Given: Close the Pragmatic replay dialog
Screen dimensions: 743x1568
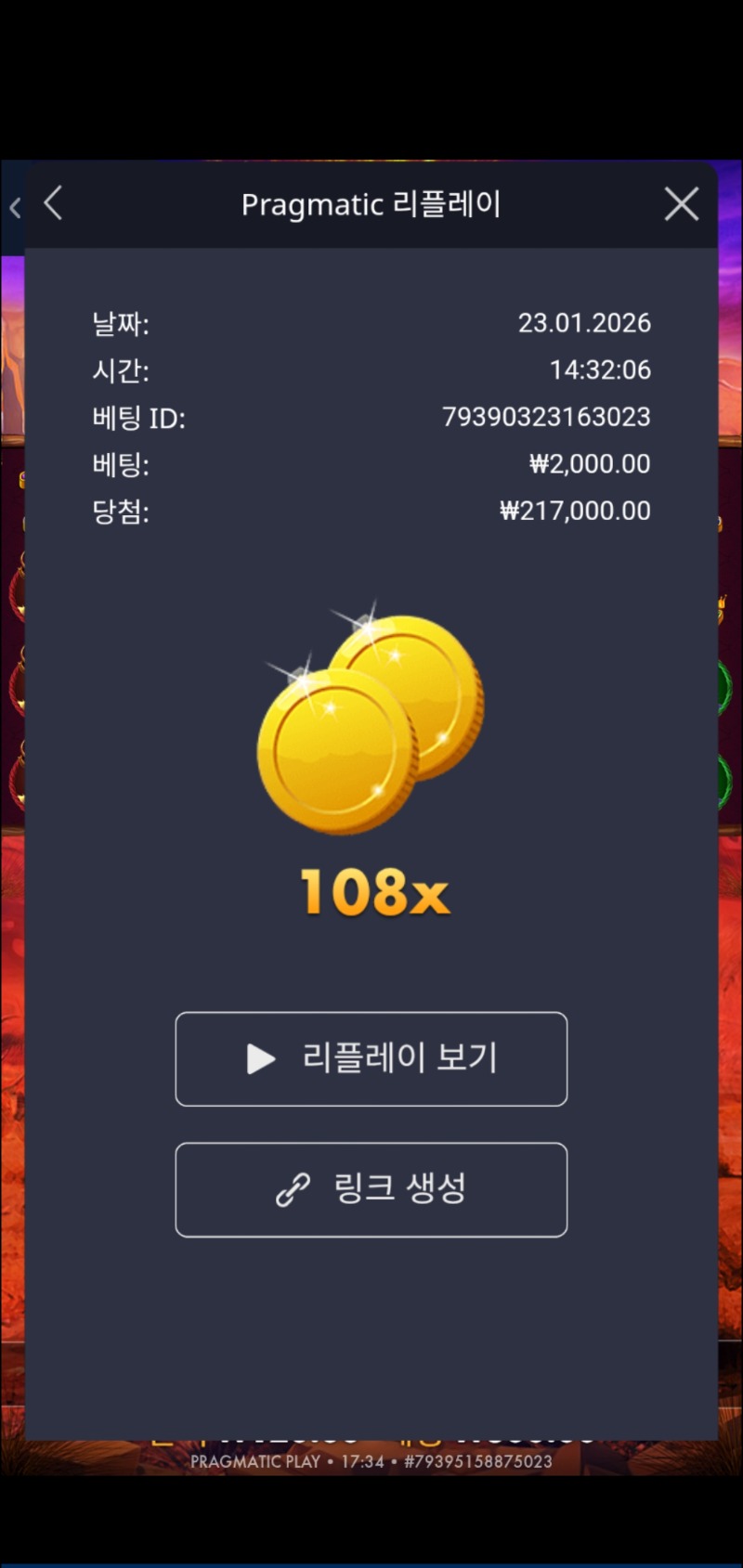Looking at the screenshot, I should click(681, 204).
